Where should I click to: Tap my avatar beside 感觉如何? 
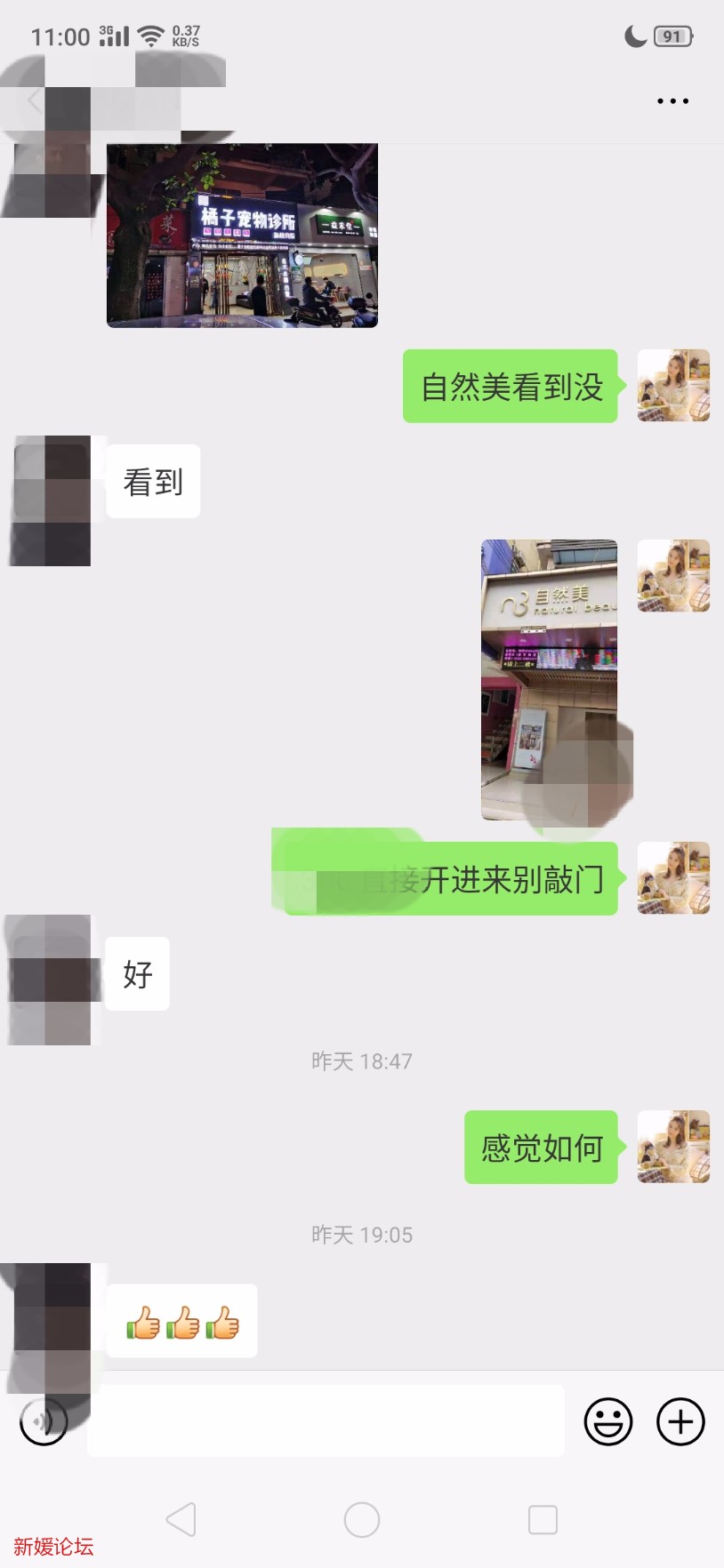point(673,1147)
